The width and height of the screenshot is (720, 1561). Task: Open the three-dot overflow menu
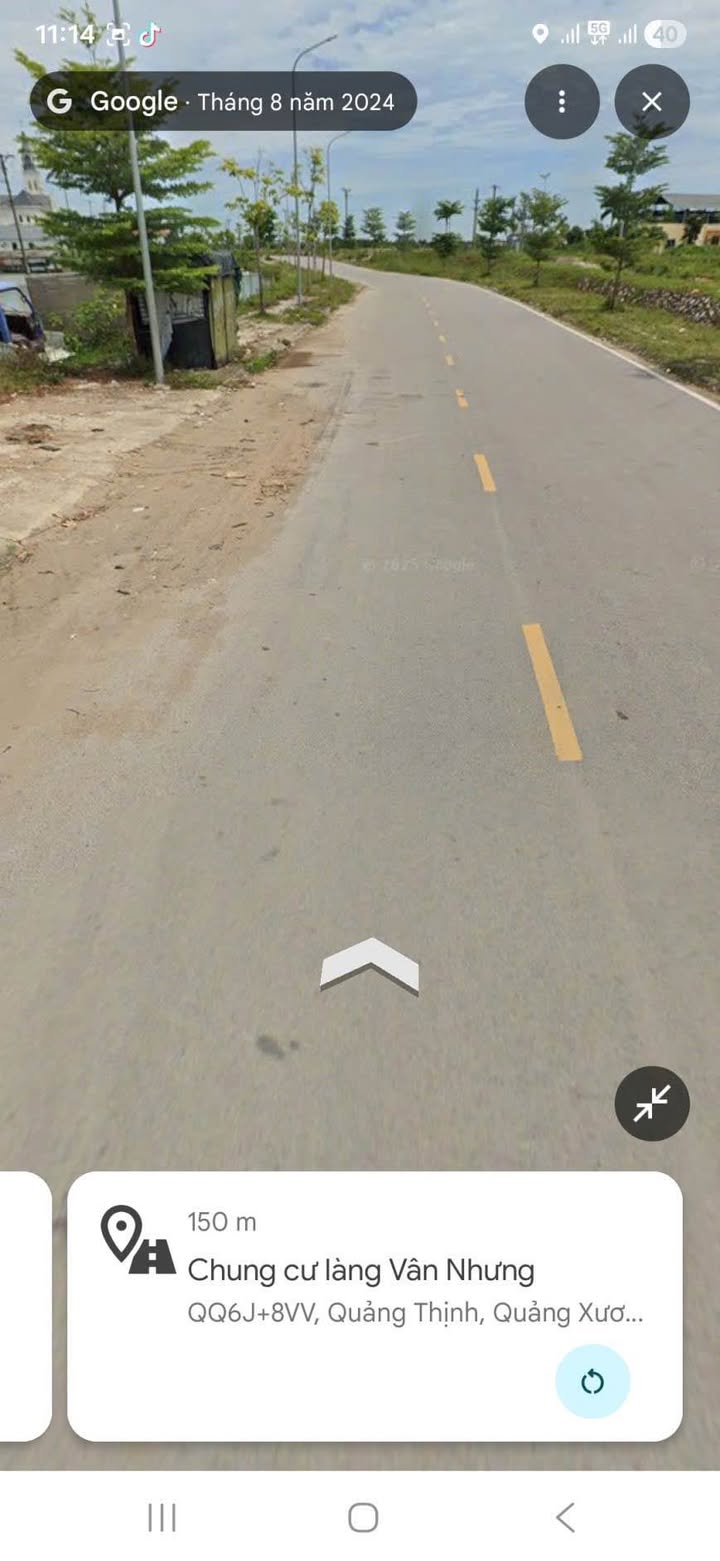coord(562,101)
